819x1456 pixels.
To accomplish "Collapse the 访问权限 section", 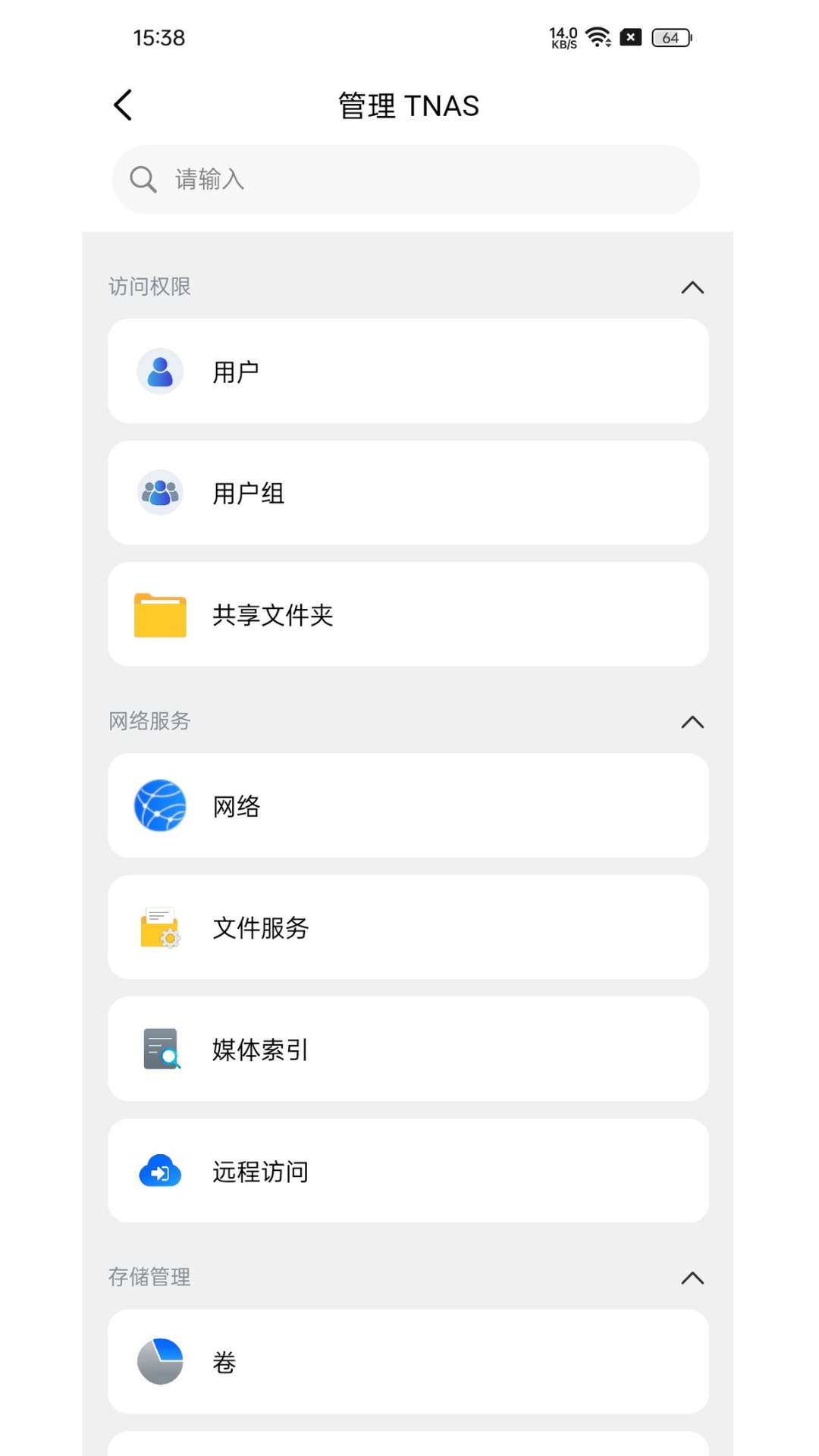I will click(x=692, y=287).
